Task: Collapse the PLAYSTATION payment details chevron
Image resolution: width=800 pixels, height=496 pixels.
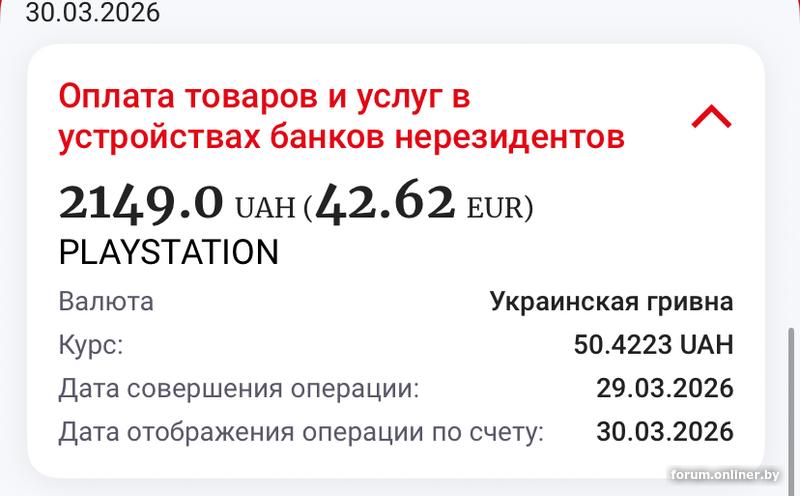Action: tap(711, 118)
